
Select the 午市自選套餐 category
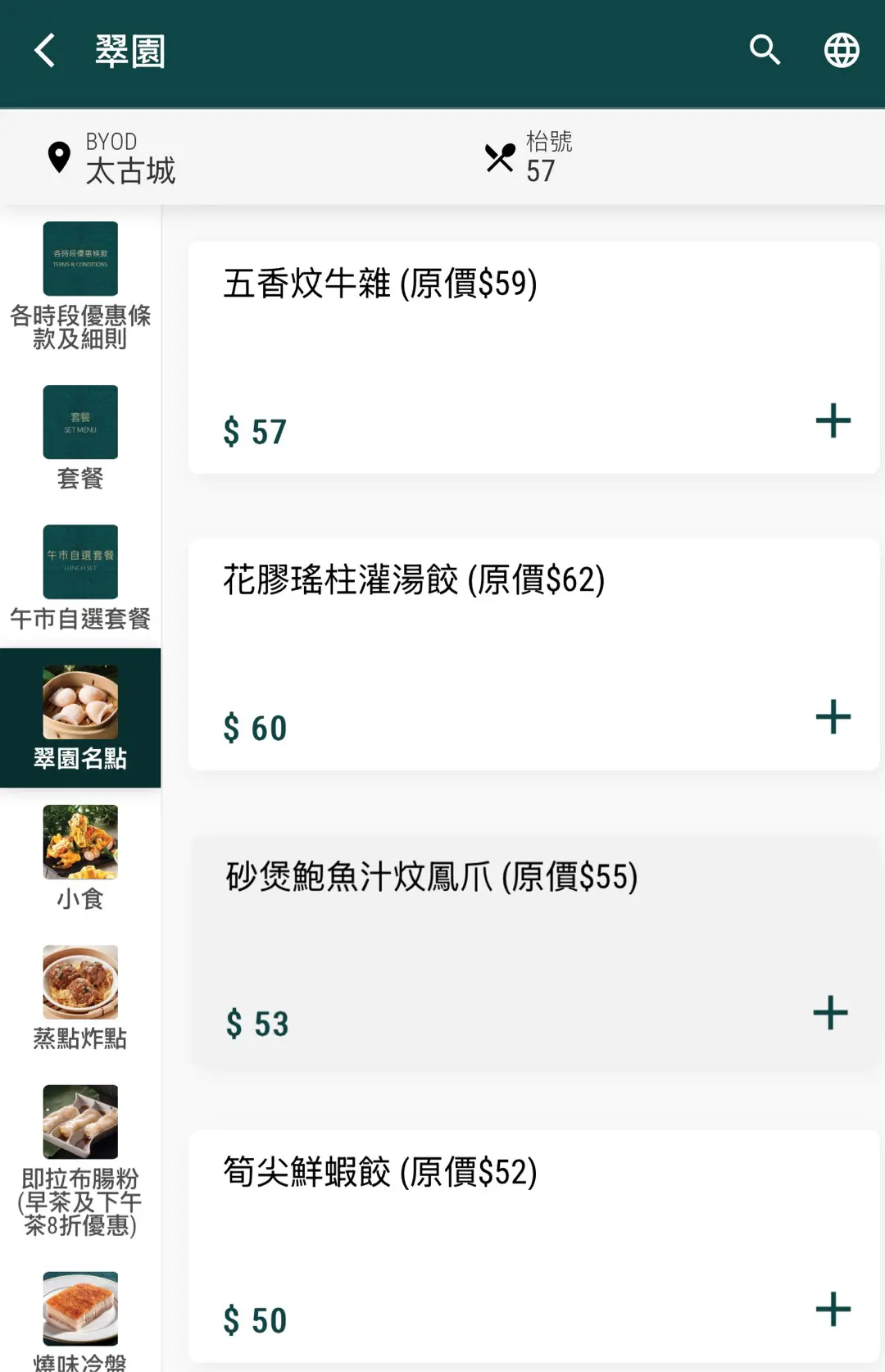coord(80,578)
